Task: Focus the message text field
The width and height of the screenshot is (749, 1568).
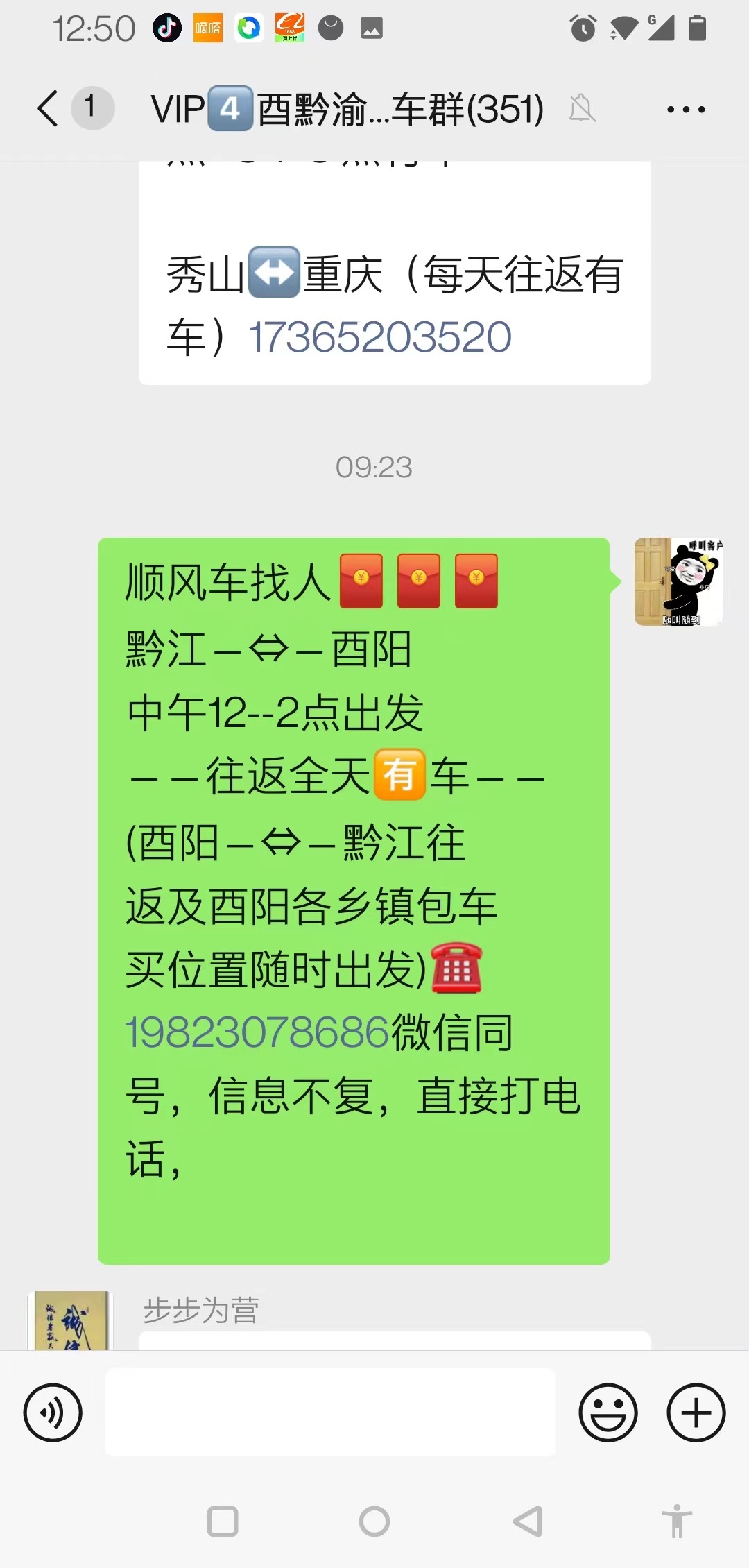Action: pyautogui.click(x=330, y=1412)
